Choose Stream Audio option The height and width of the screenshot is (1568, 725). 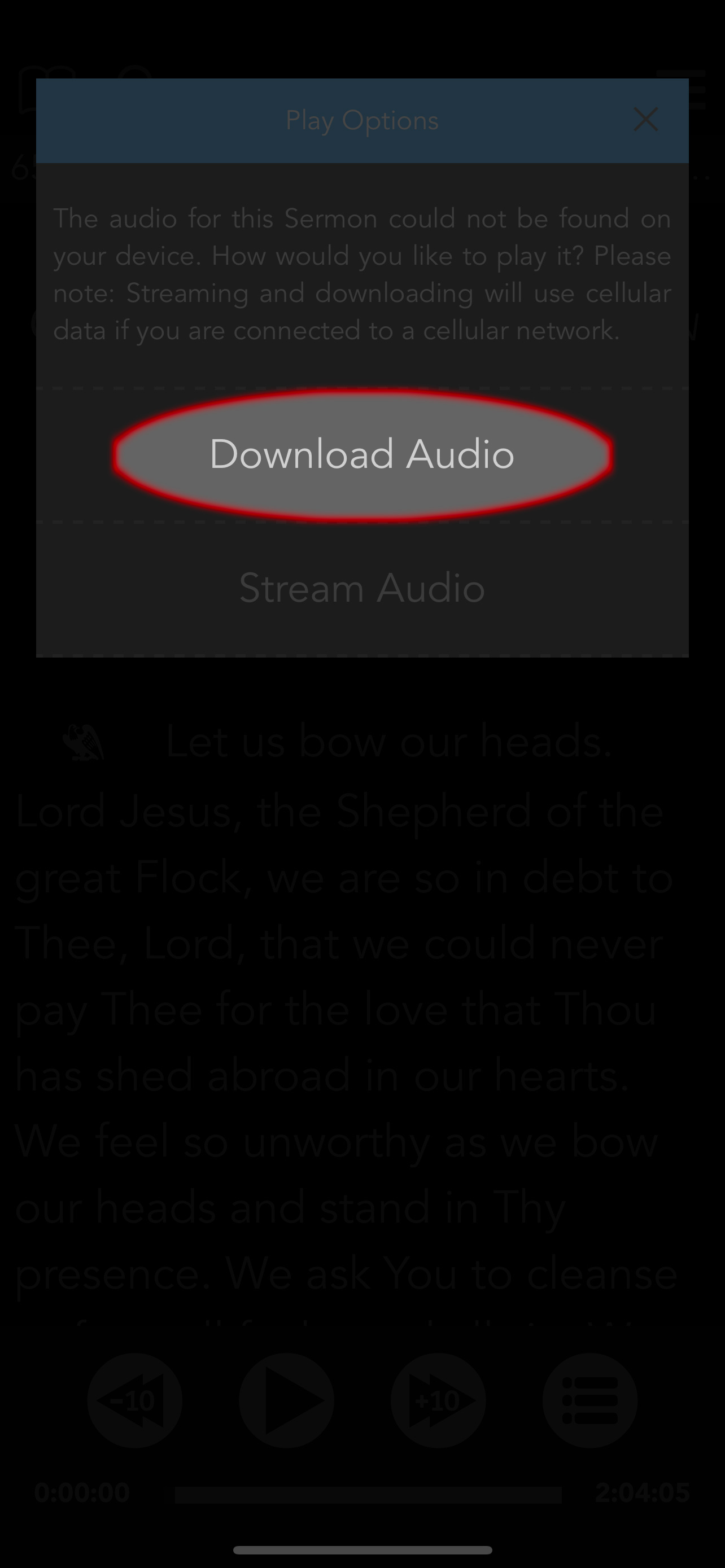click(362, 589)
